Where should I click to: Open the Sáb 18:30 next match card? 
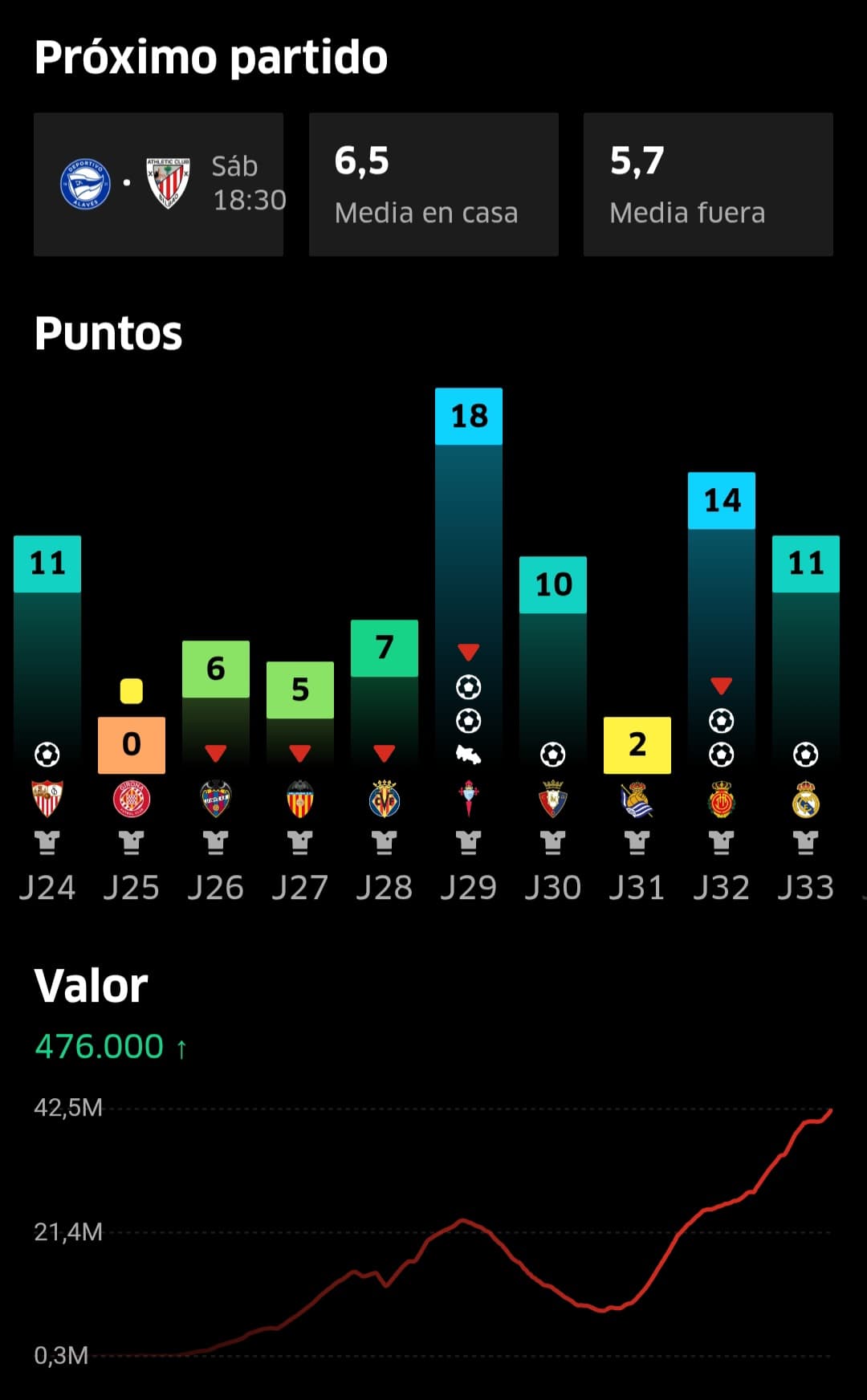tap(158, 184)
